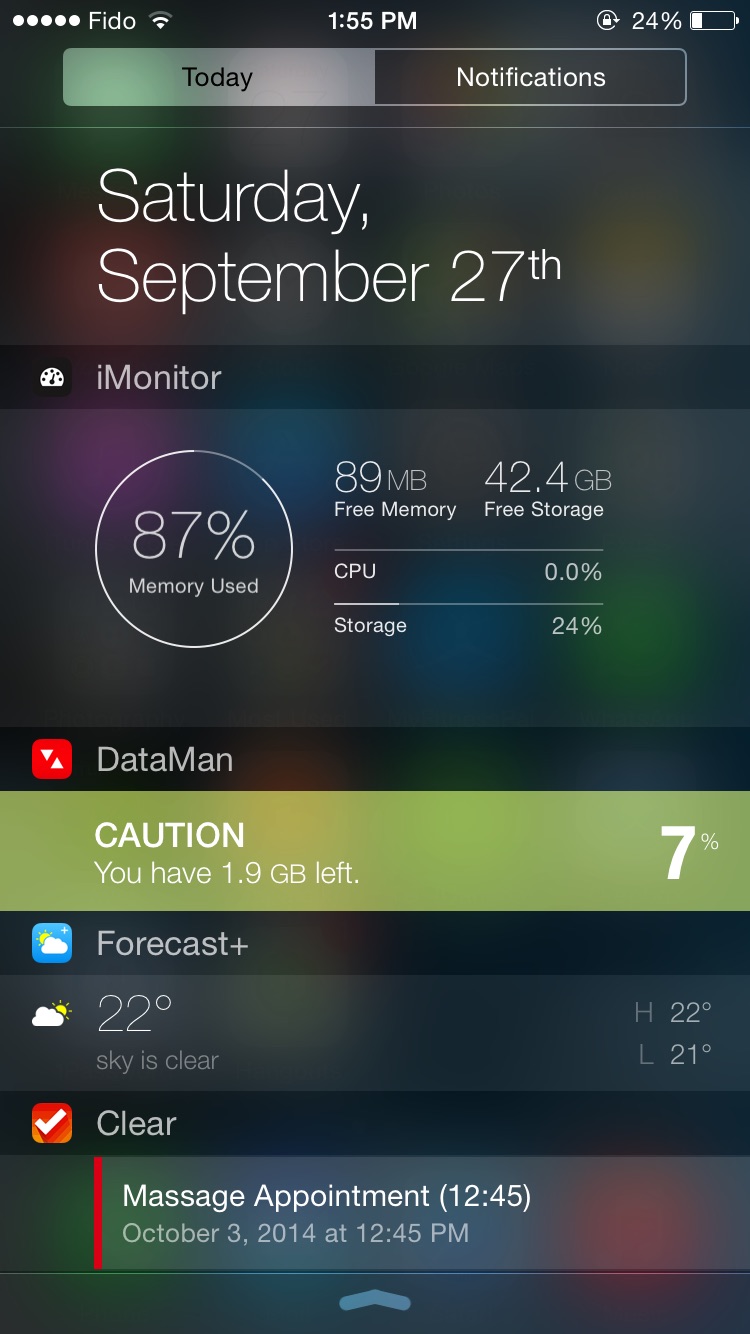
Task: Select the Today tab
Action: pyautogui.click(x=218, y=78)
